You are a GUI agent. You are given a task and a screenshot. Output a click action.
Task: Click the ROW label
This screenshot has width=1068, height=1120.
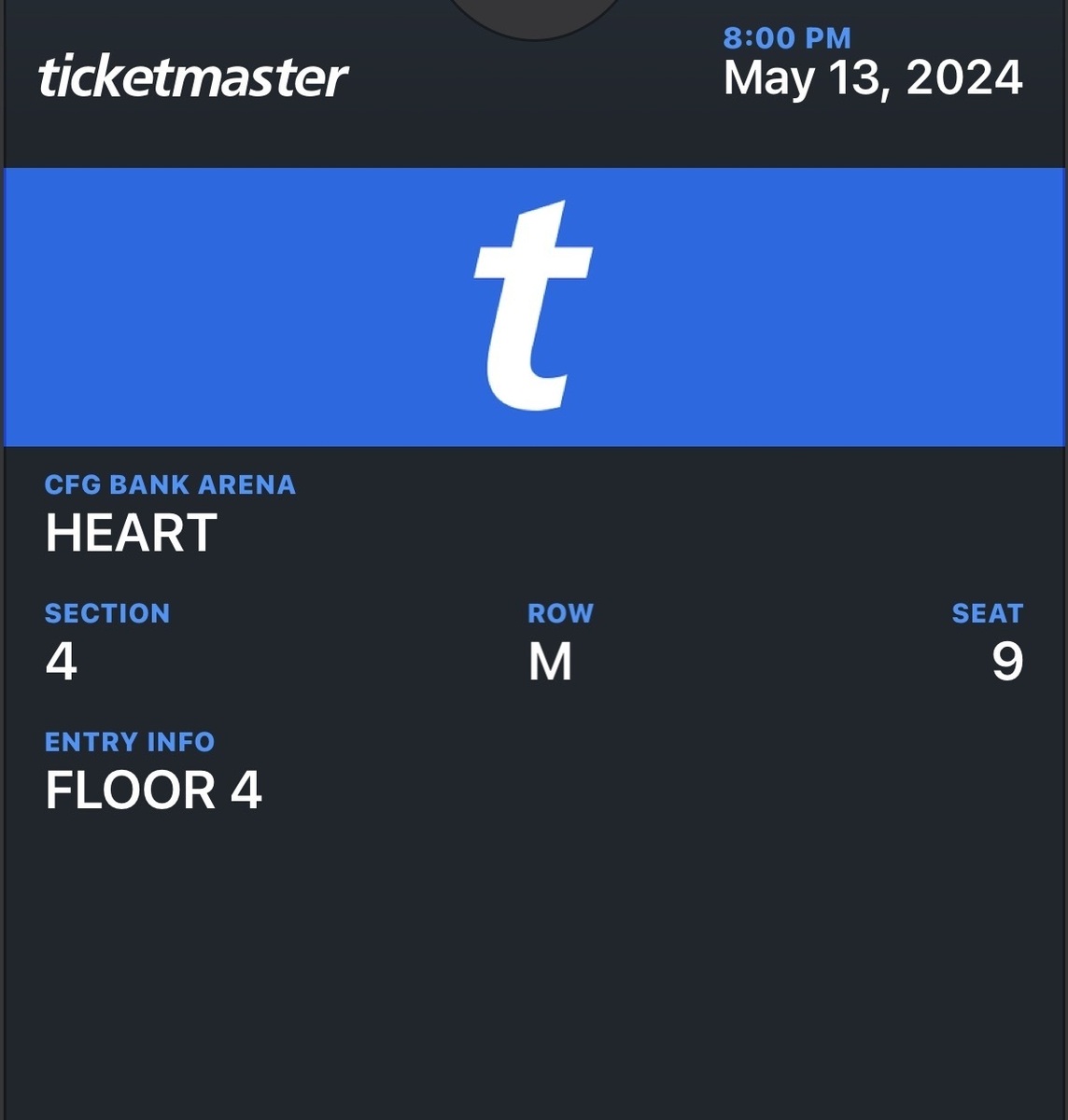(x=560, y=613)
